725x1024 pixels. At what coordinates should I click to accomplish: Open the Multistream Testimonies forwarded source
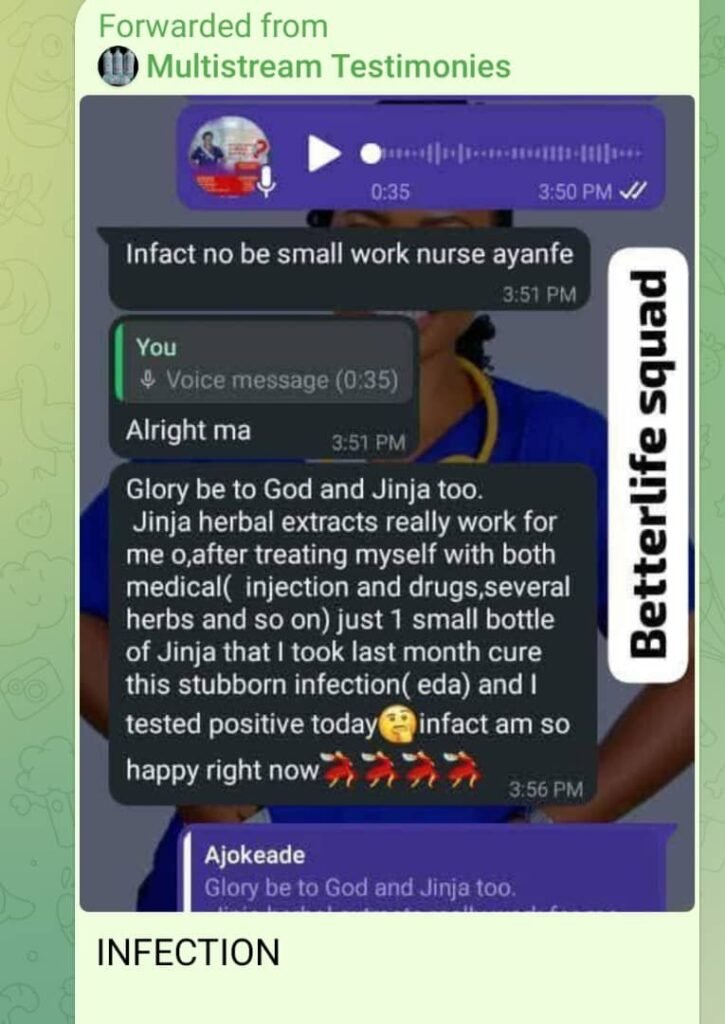(327, 67)
